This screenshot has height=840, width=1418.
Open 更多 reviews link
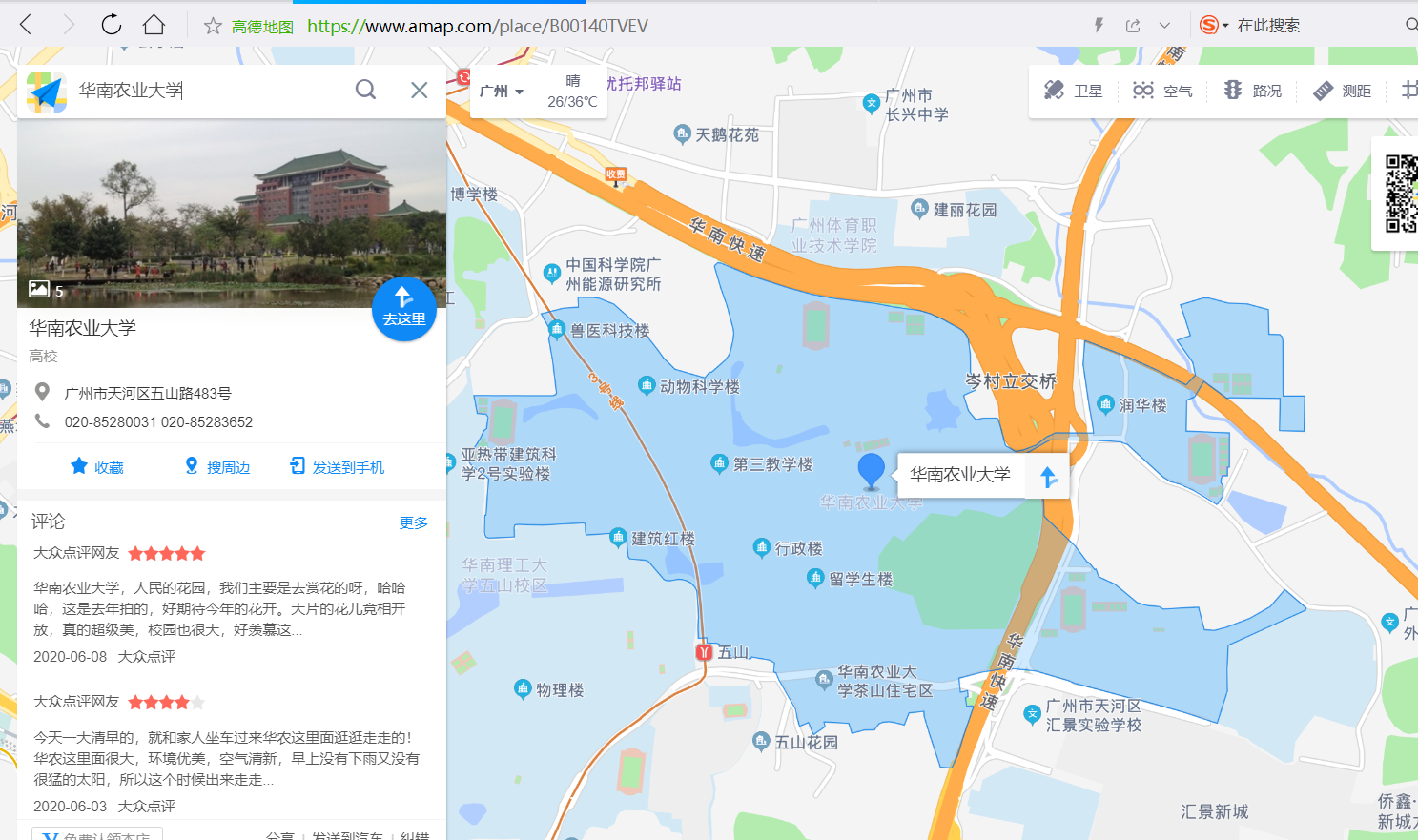413,522
